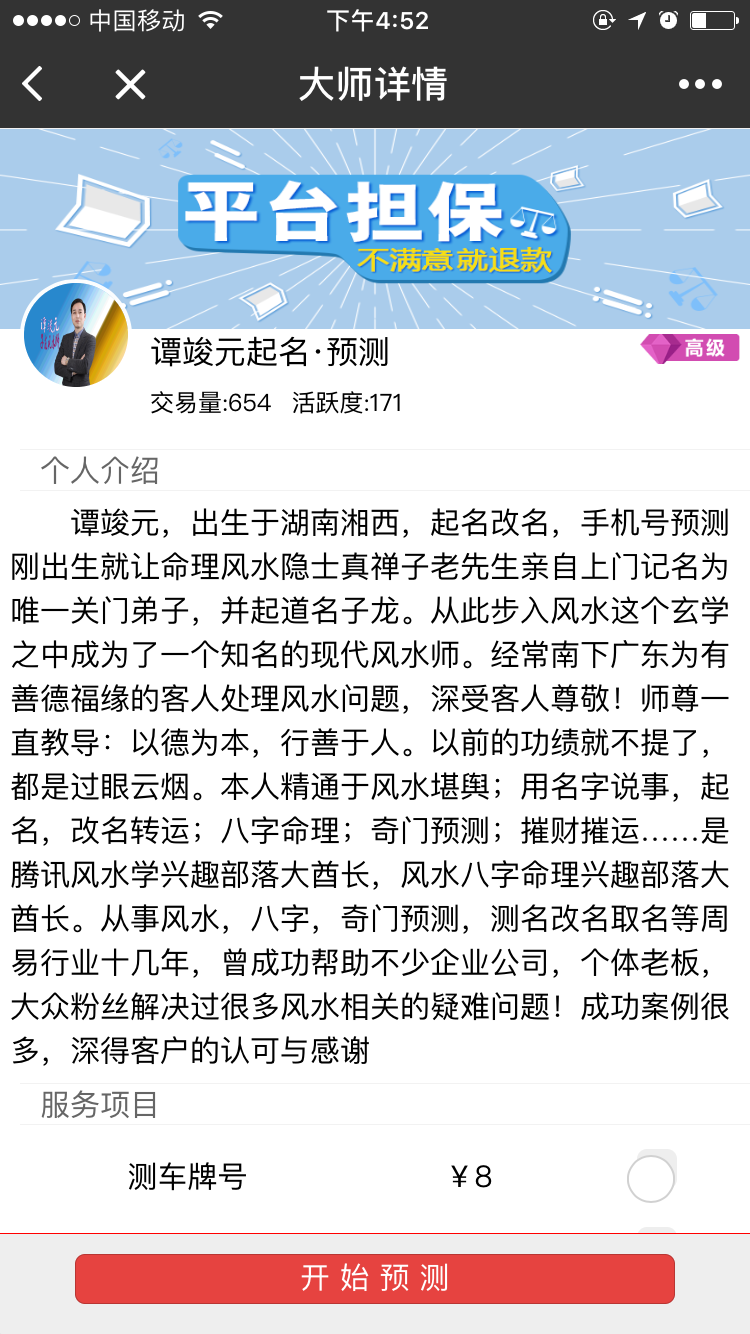The image size is (750, 1334).
Task: Close the 大师详情 page
Action: pyautogui.click(x=130, y=84)
